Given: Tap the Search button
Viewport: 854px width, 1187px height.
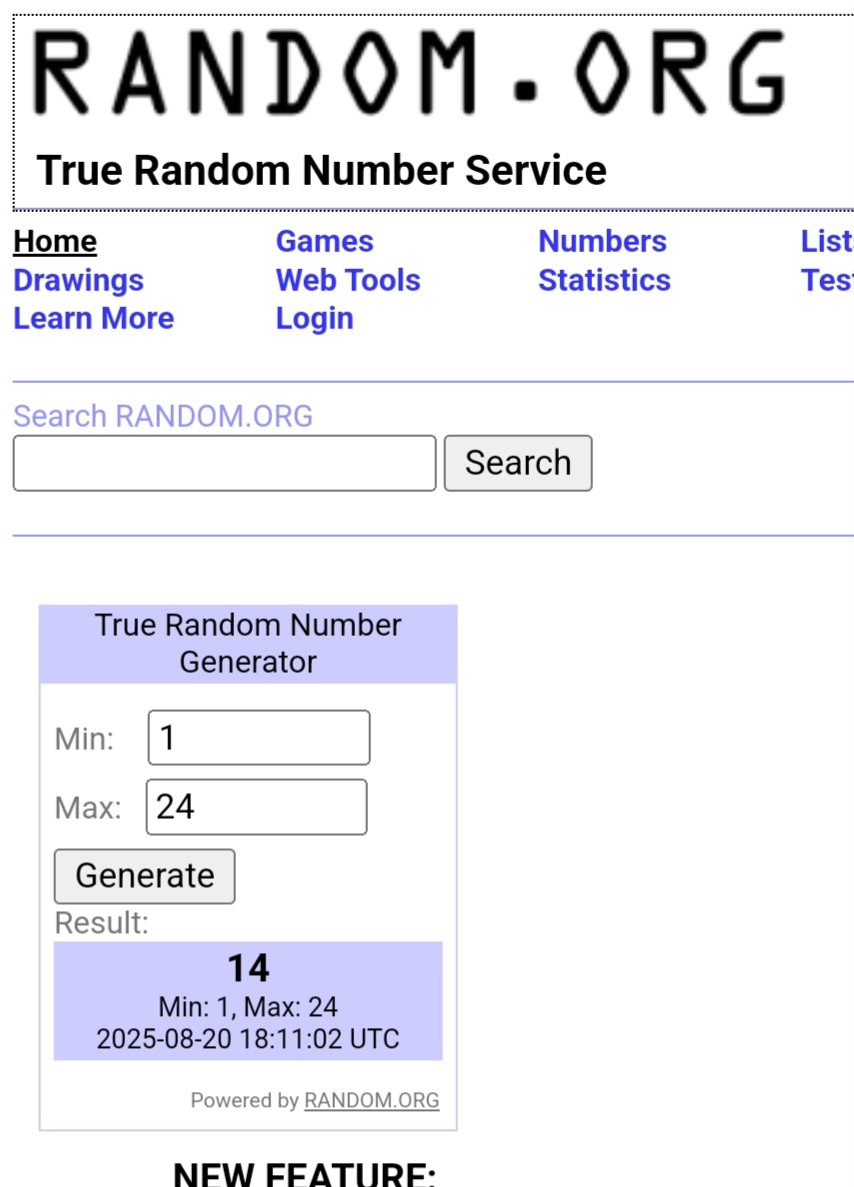Looking at the screenshot, I should 518,463.
